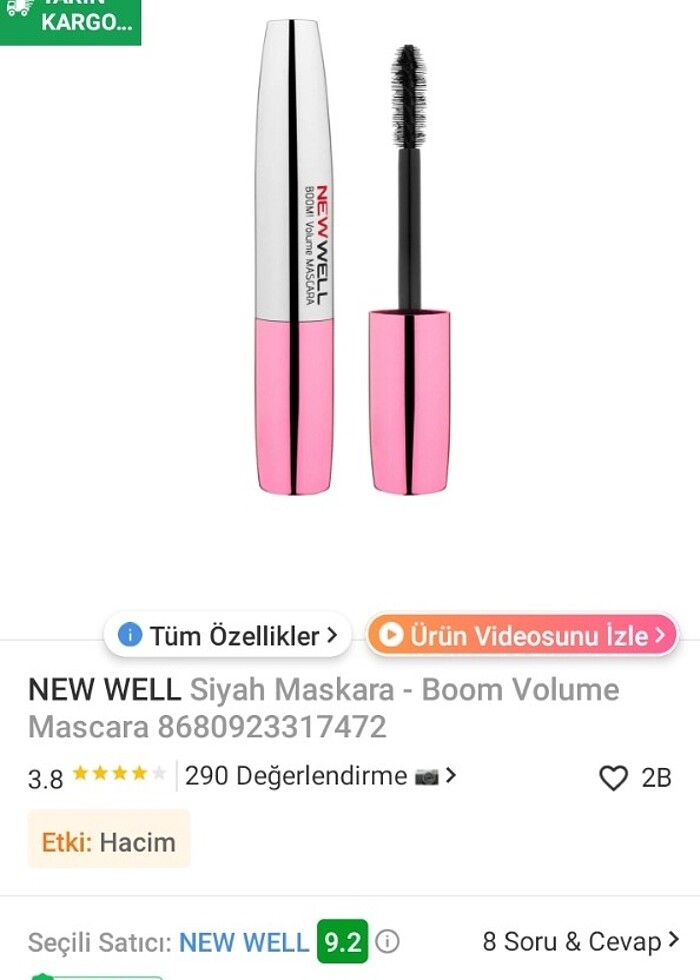This screenshot has height=980, width=700.
Task: Open 8 Soru & Cevap section
Action: pos(580,941)
